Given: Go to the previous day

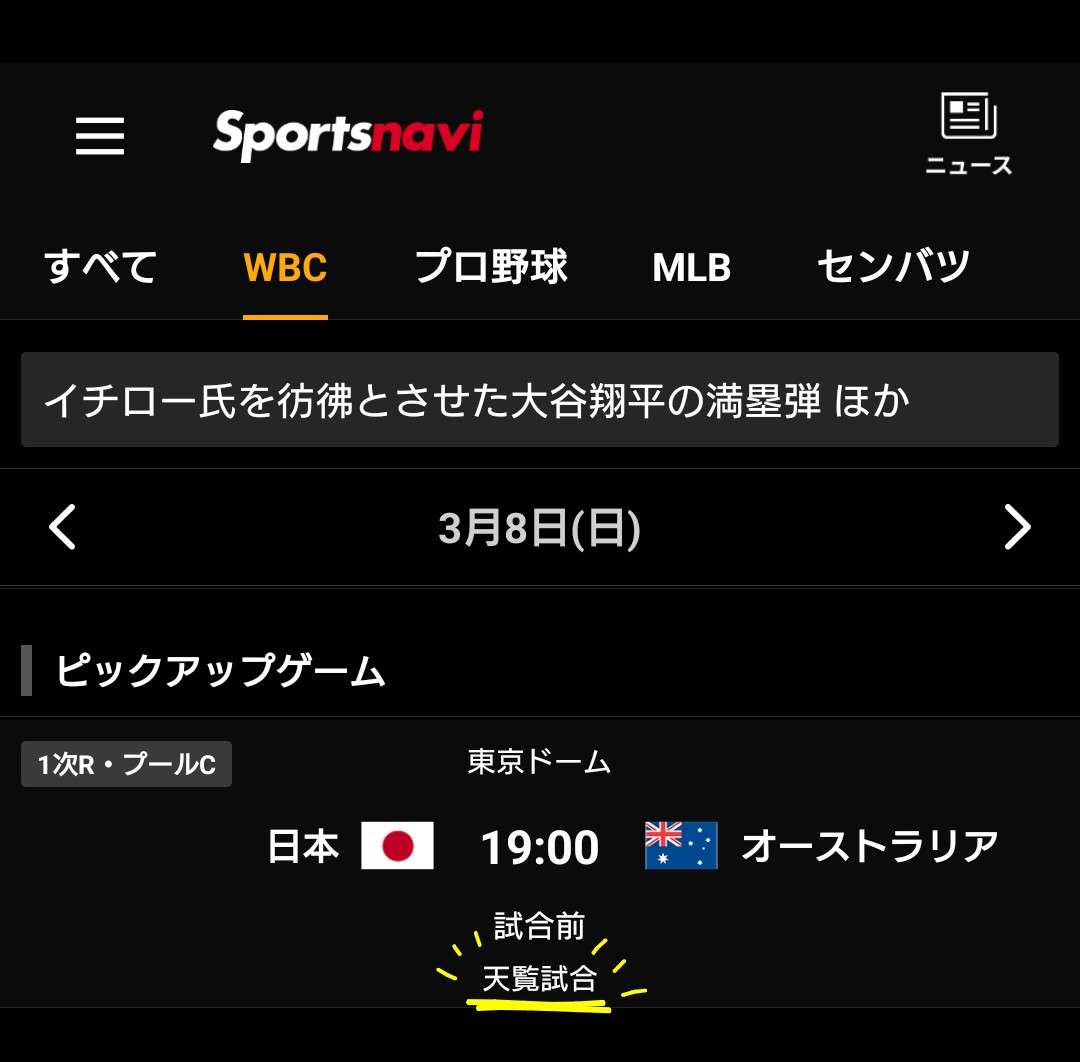Looking at the screenshot, I should (63, 527).
